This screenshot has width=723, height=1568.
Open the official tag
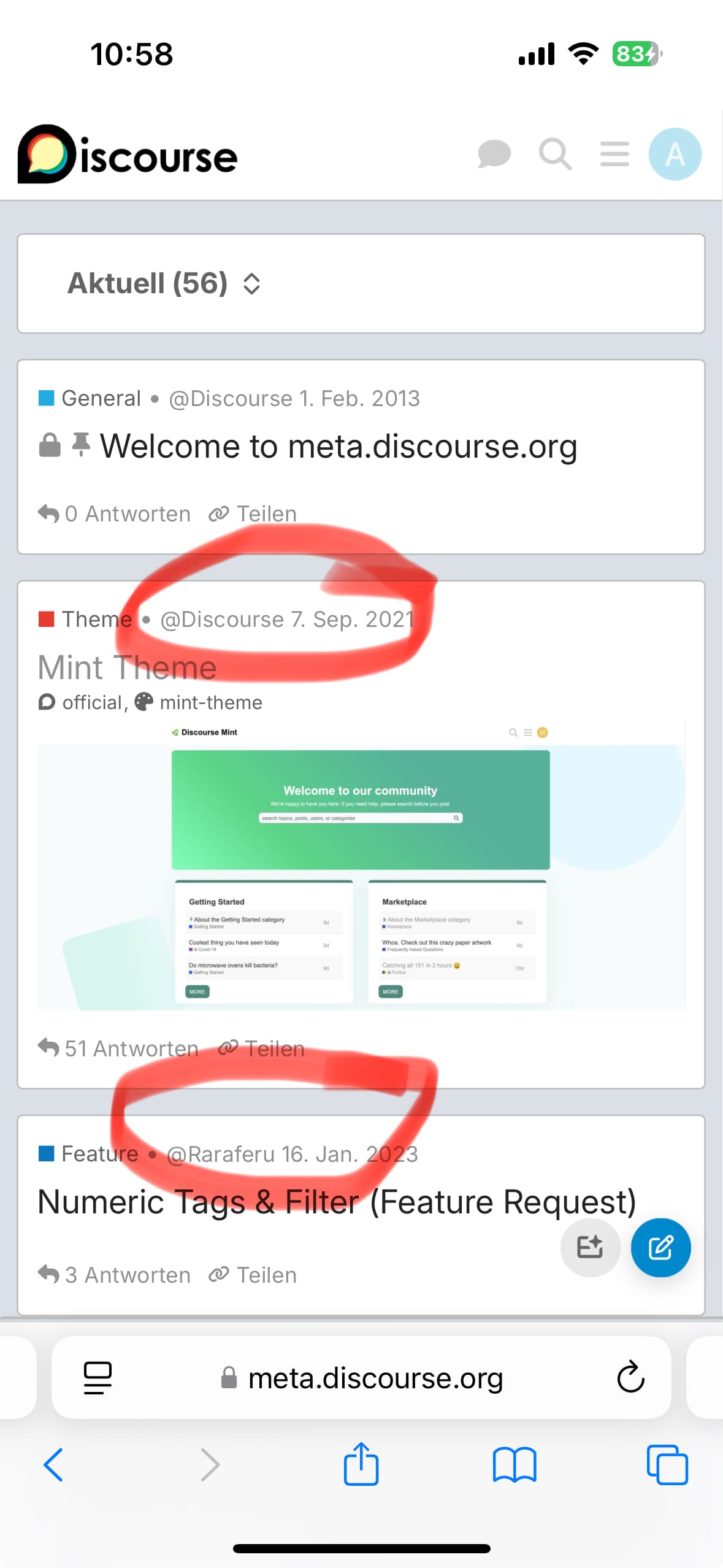pyautogui.click(x=92, y=702)
